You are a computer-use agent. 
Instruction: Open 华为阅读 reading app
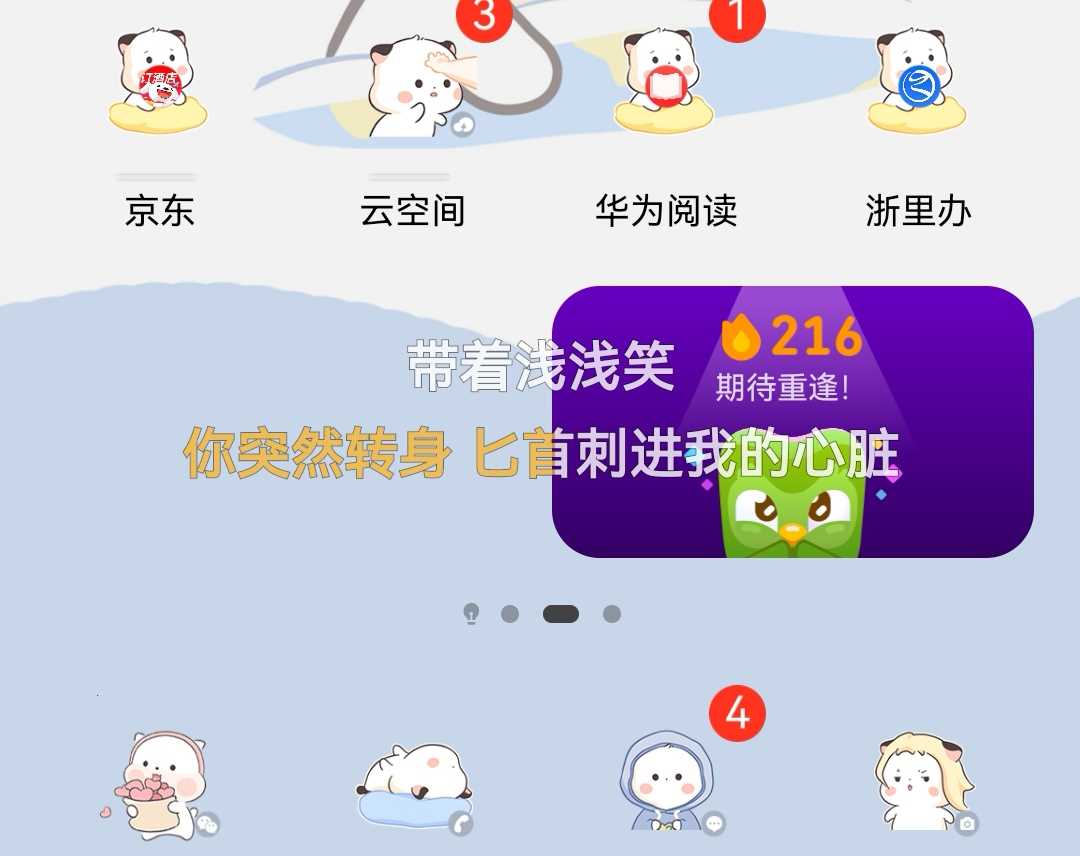pos(664,85)
